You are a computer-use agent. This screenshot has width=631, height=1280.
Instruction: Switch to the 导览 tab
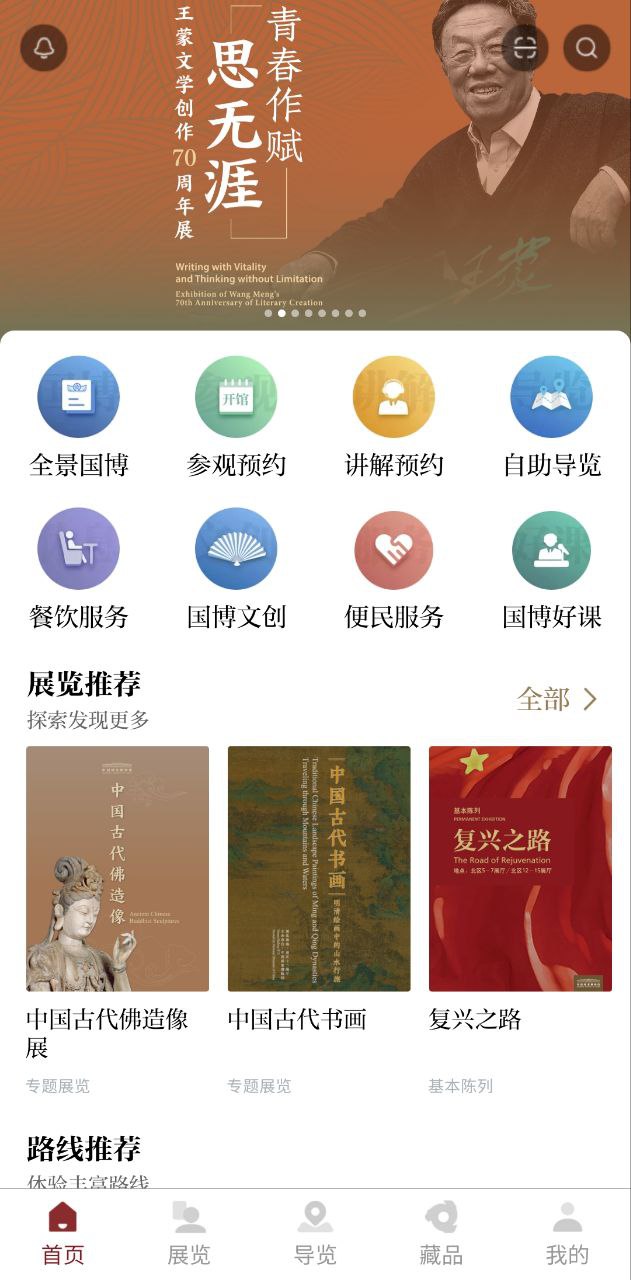point(315,1233)
